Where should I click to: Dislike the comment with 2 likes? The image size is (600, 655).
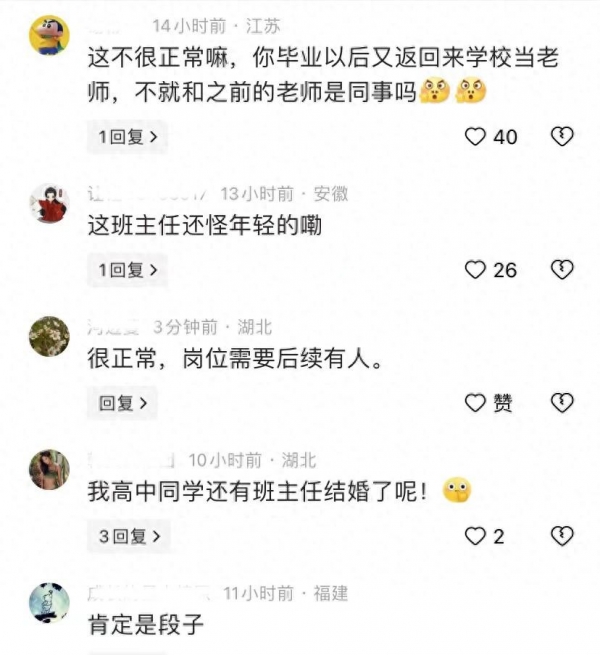563,536
